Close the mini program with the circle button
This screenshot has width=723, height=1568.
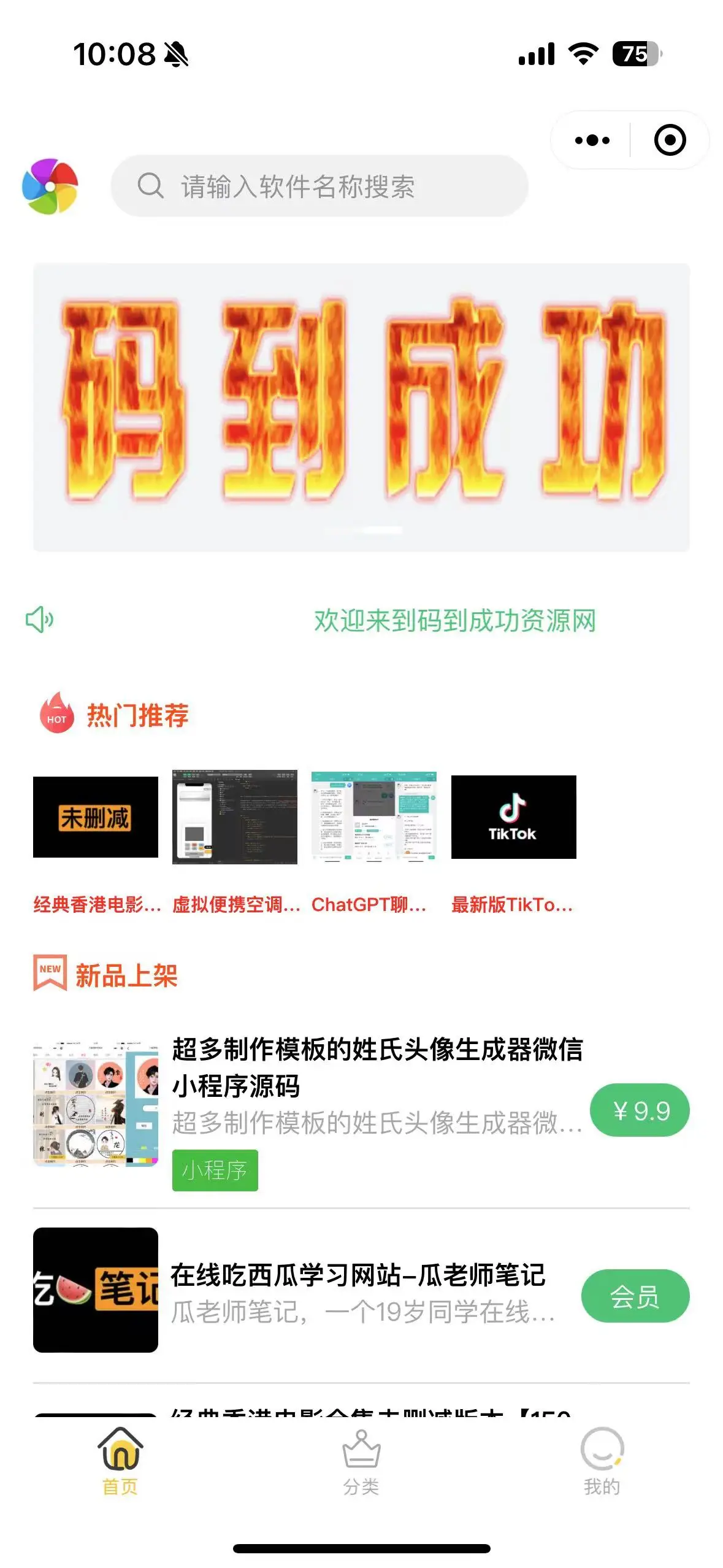click(x=669, y=140)
